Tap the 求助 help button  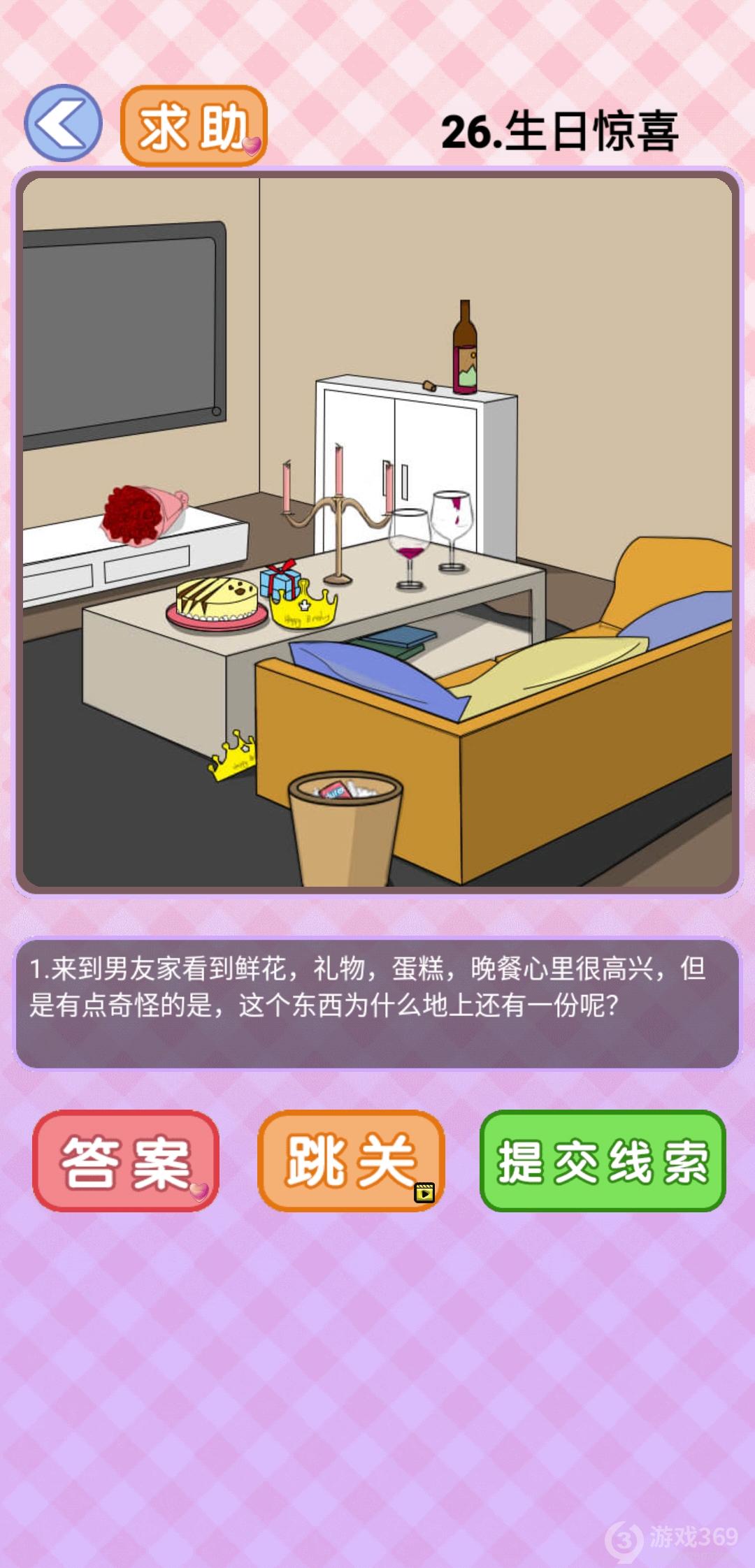[x=194, y=126]
